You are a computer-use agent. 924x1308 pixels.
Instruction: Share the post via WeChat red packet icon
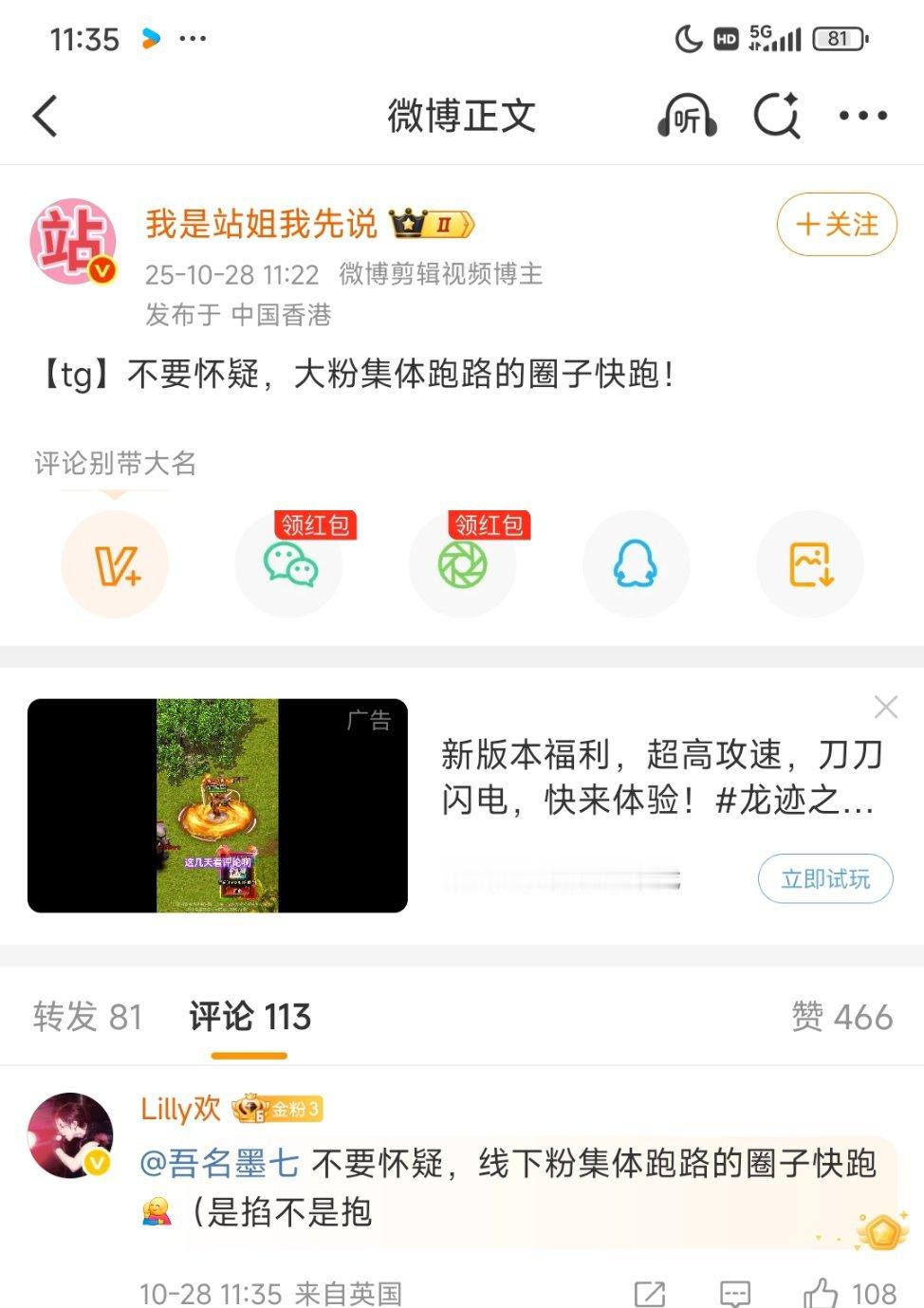pyautogui.click(x=288, y=564)
